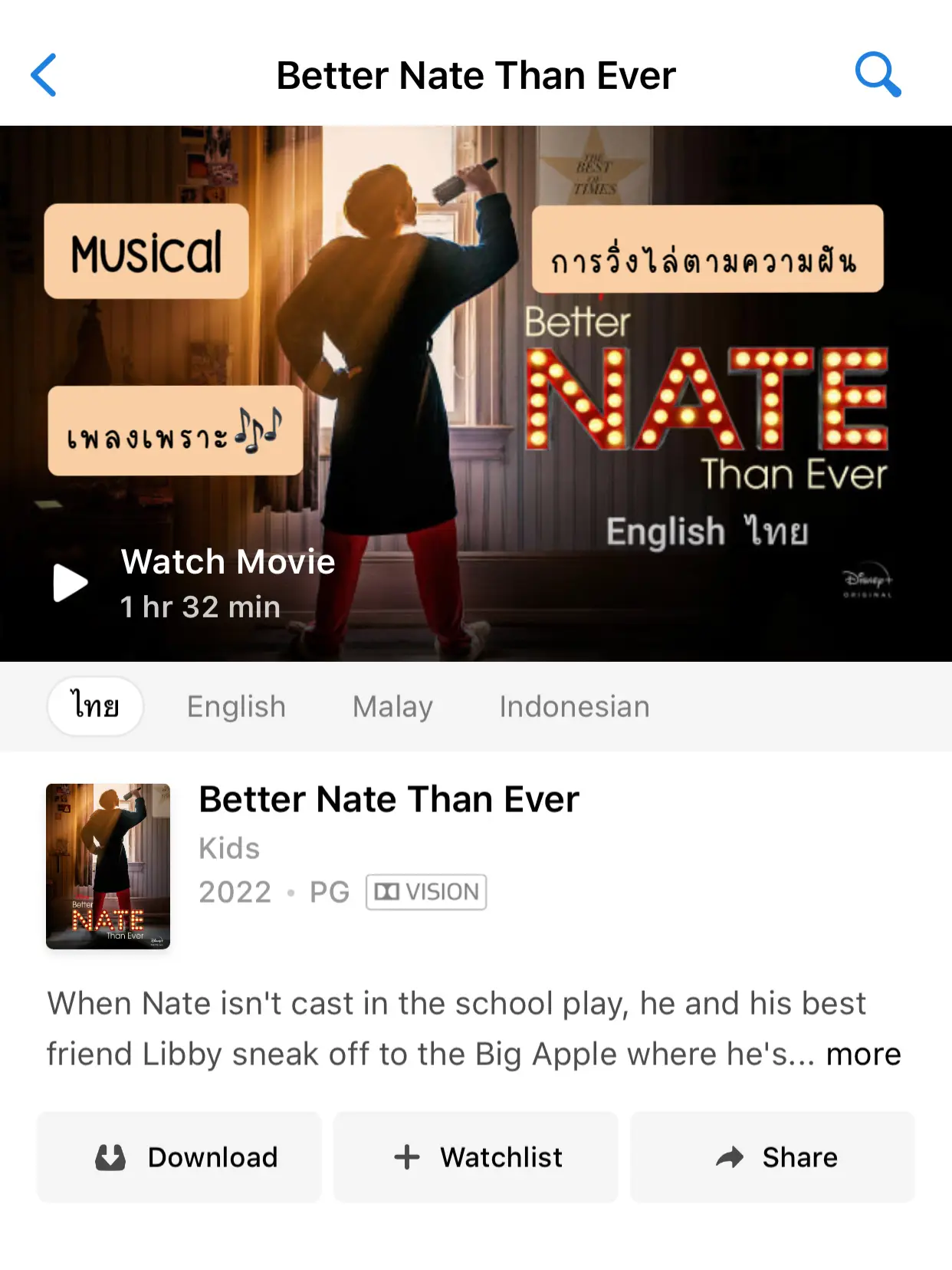The image size is (952, 1270).
Task: Download Better Nate Than Ever
Action: click(179, 1156)
